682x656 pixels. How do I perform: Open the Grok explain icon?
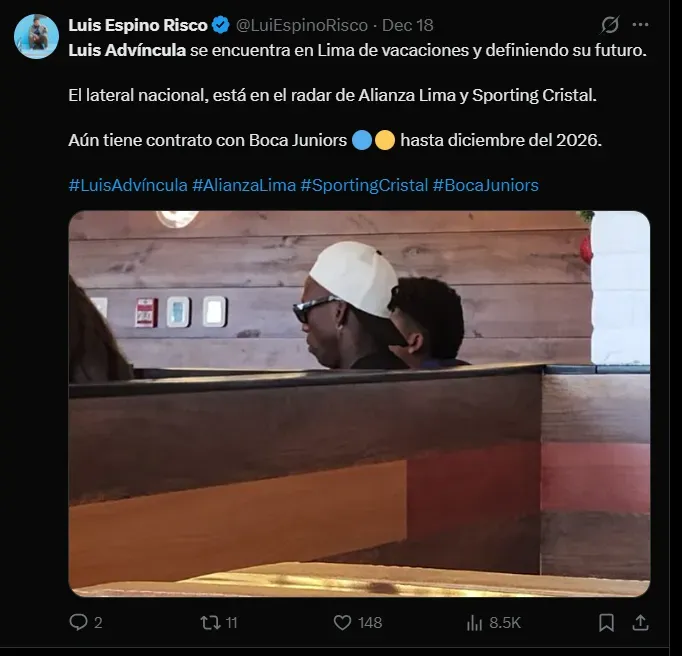pos(609,25)
